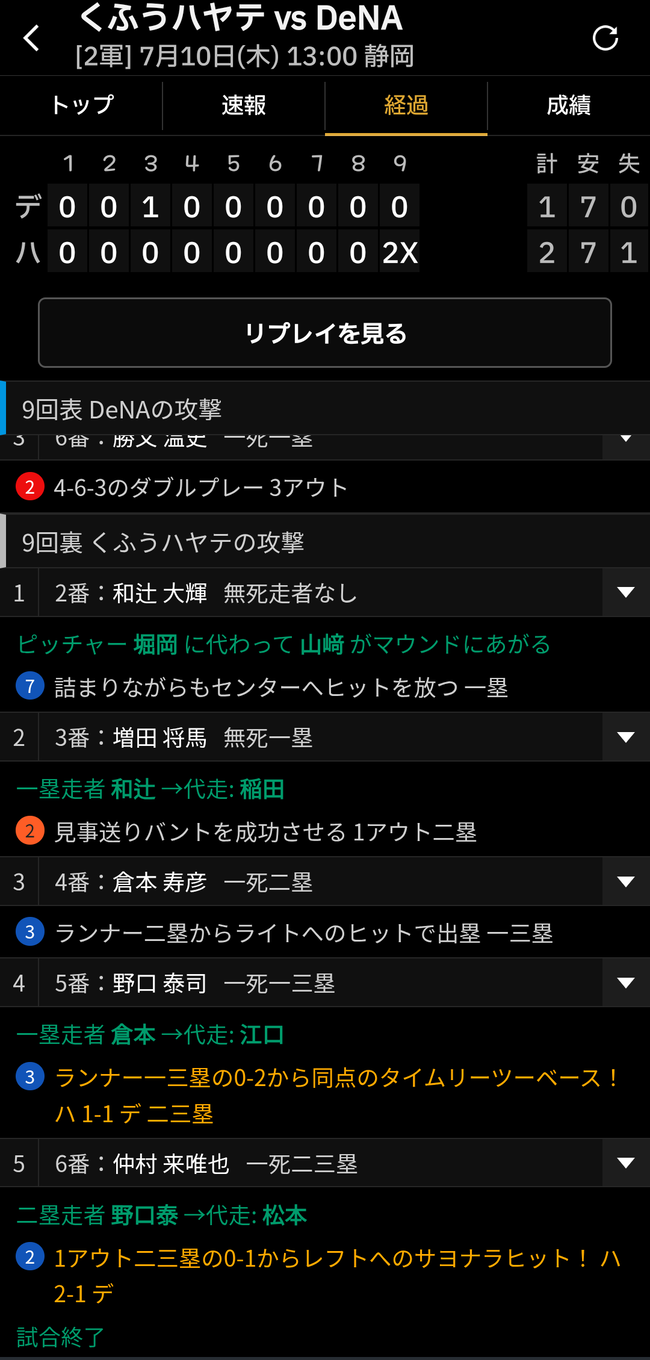Expand 5番 野口 泰司 at-bat details
The height and width of the screenshot is (1360, 650).
click(626, 983)
